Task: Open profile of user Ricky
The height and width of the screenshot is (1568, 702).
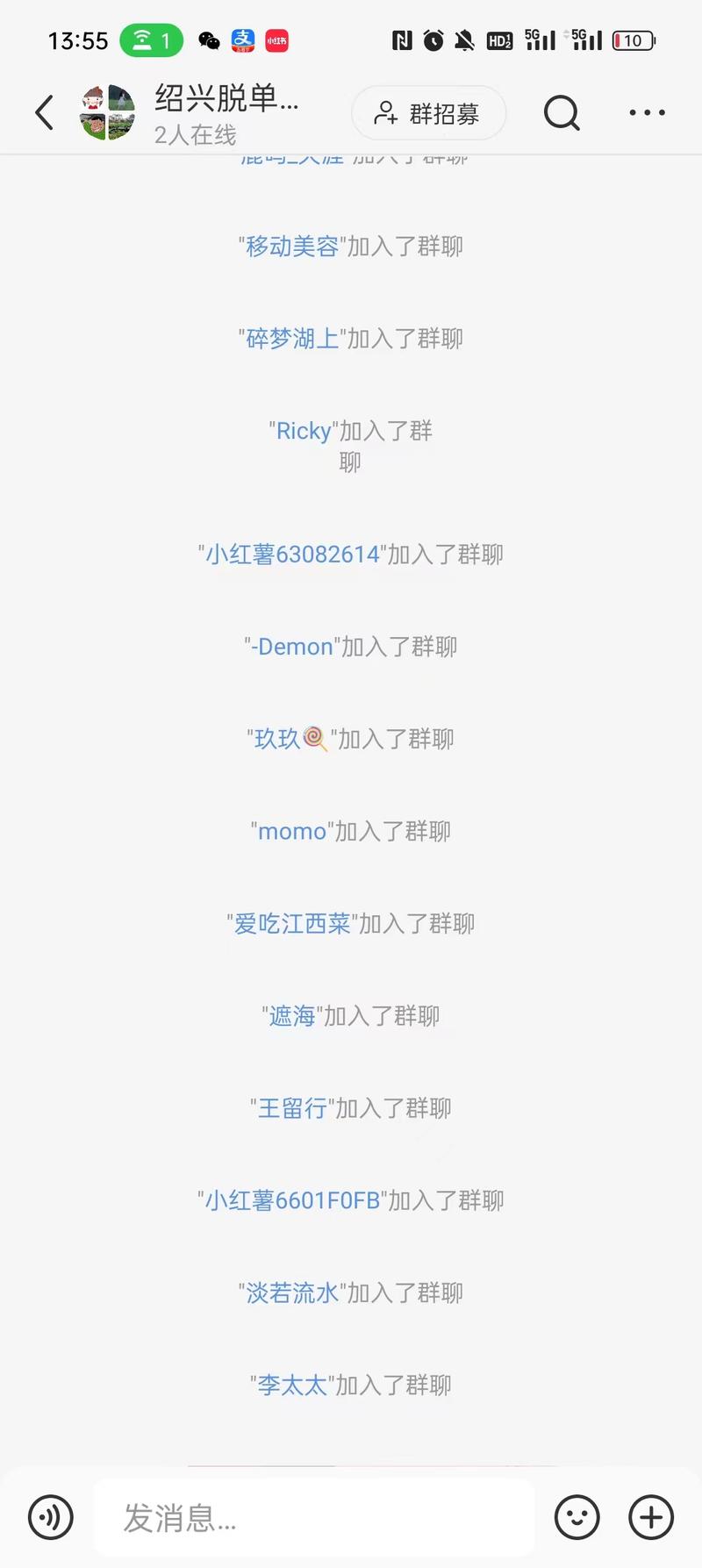Action: [x=303, y=431]
